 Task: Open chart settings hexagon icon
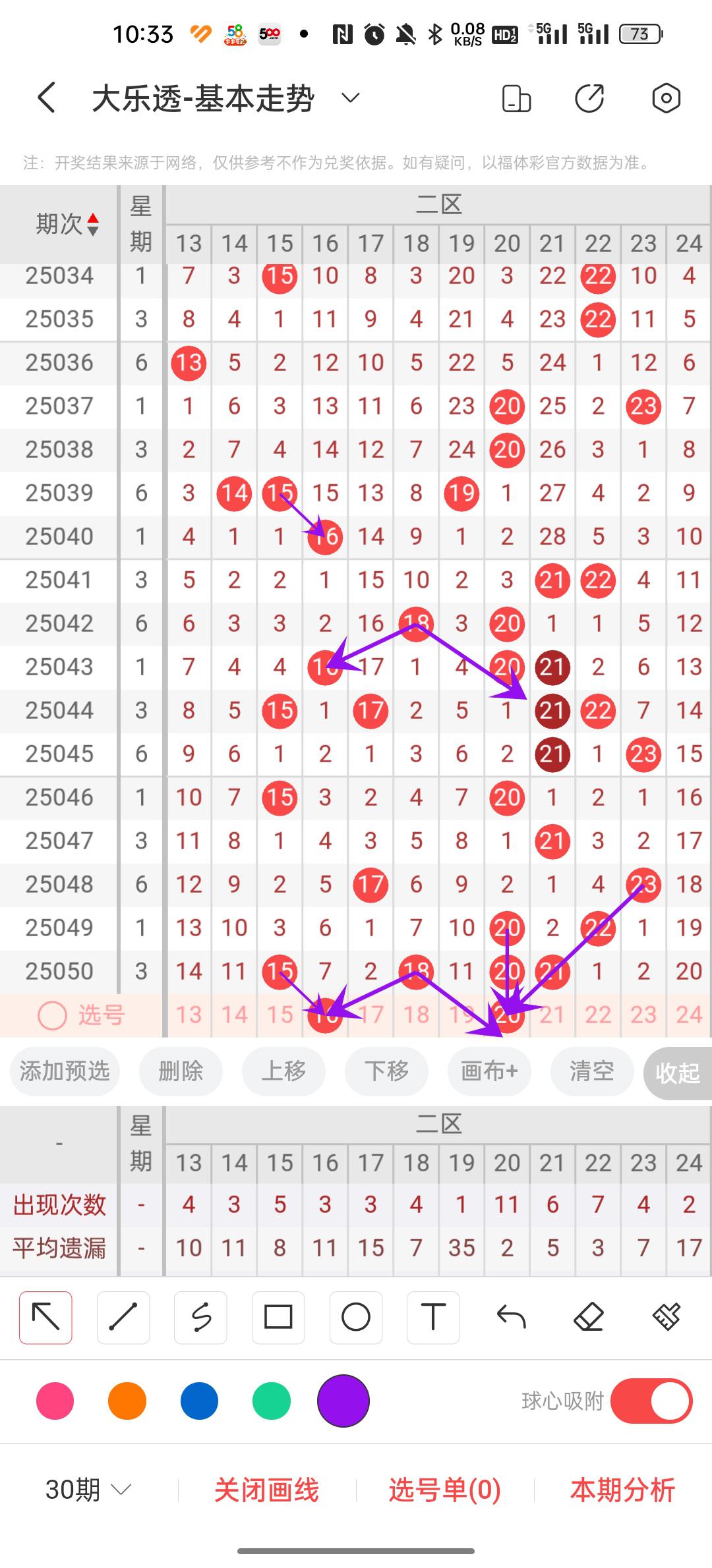coord(666,99)
